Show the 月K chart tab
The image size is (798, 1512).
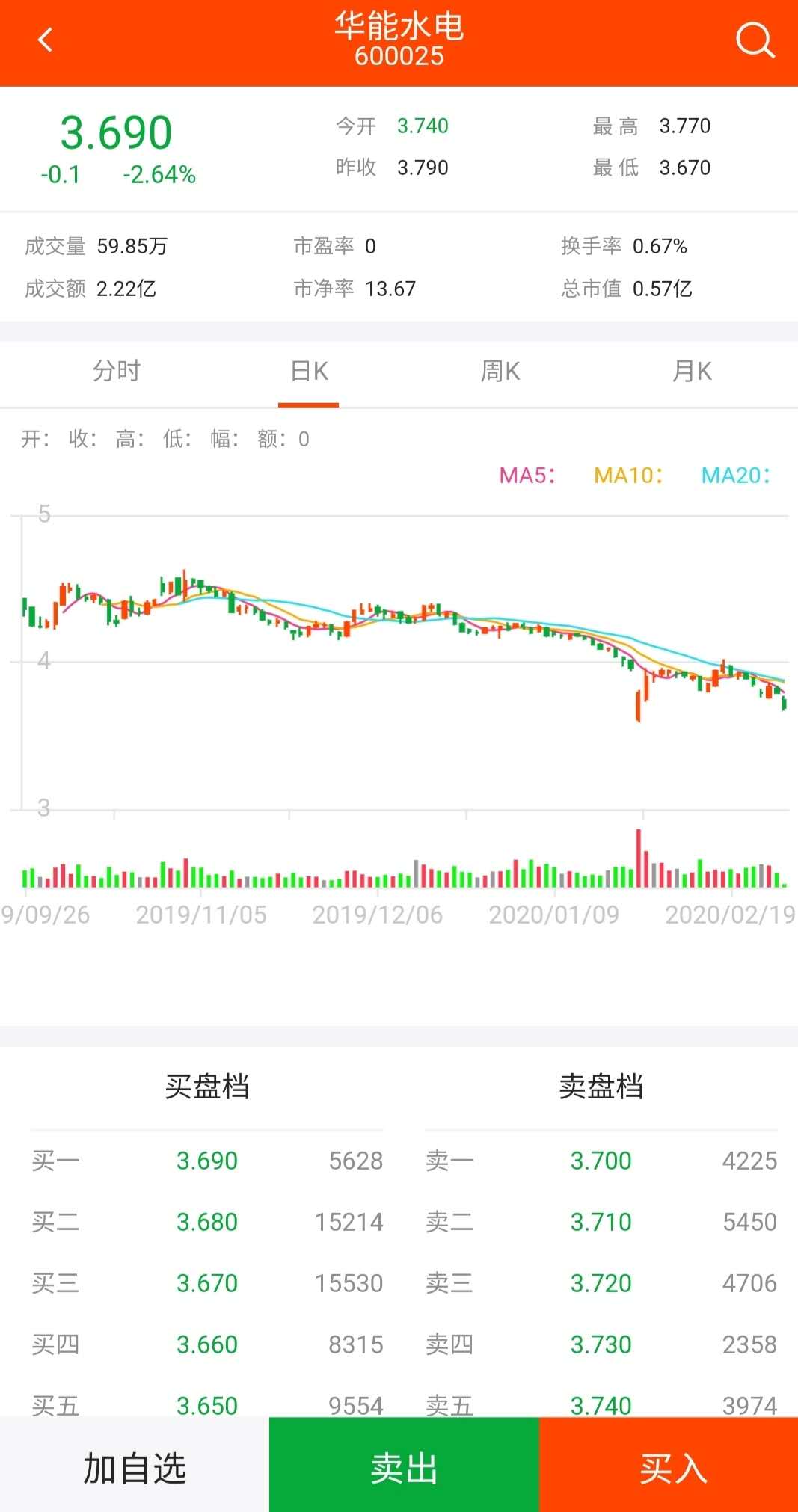coord(692,371)
